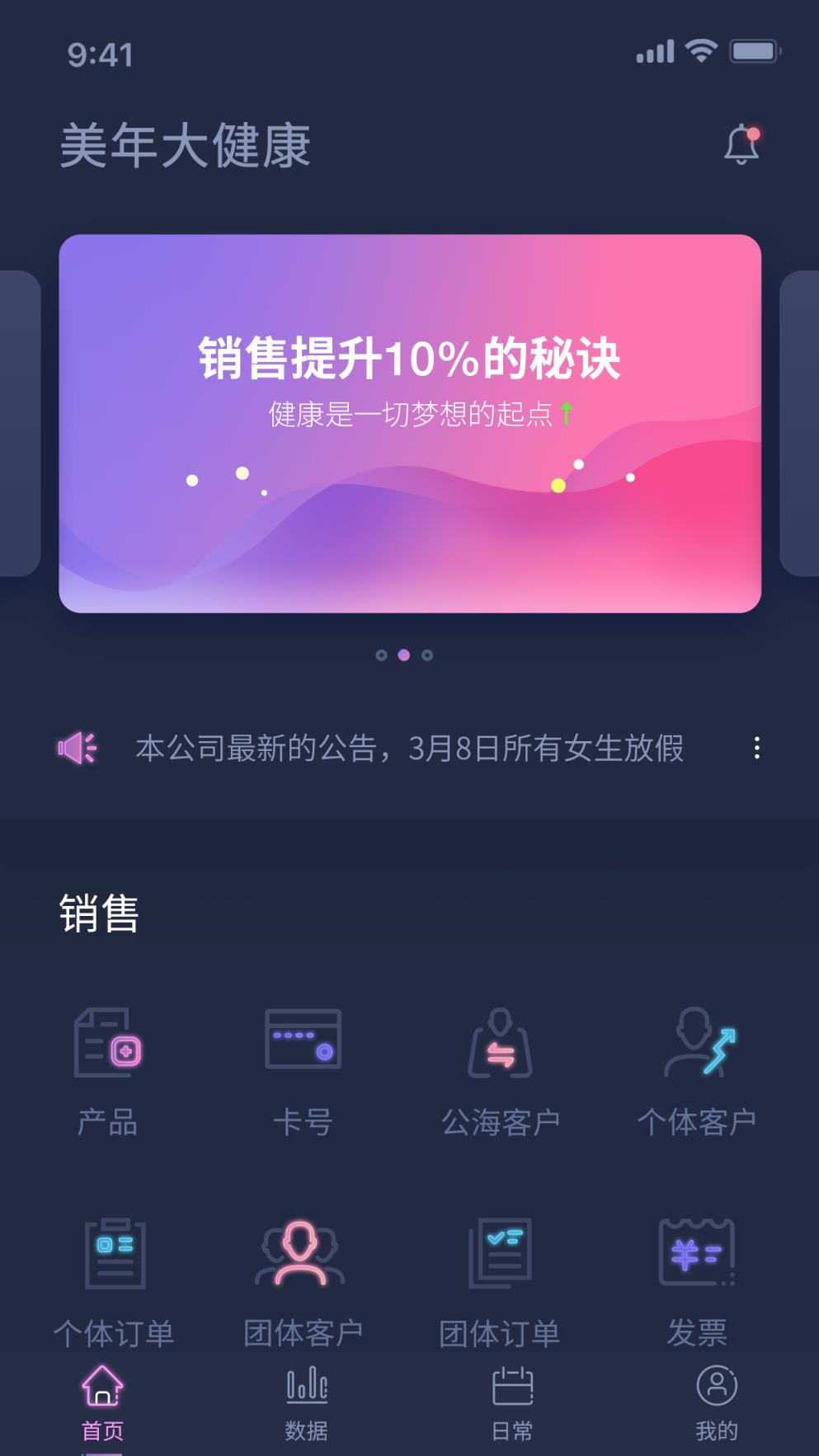Switch carousel to the first page dot
Screen dimensions: 819x1456
(382, 655)
